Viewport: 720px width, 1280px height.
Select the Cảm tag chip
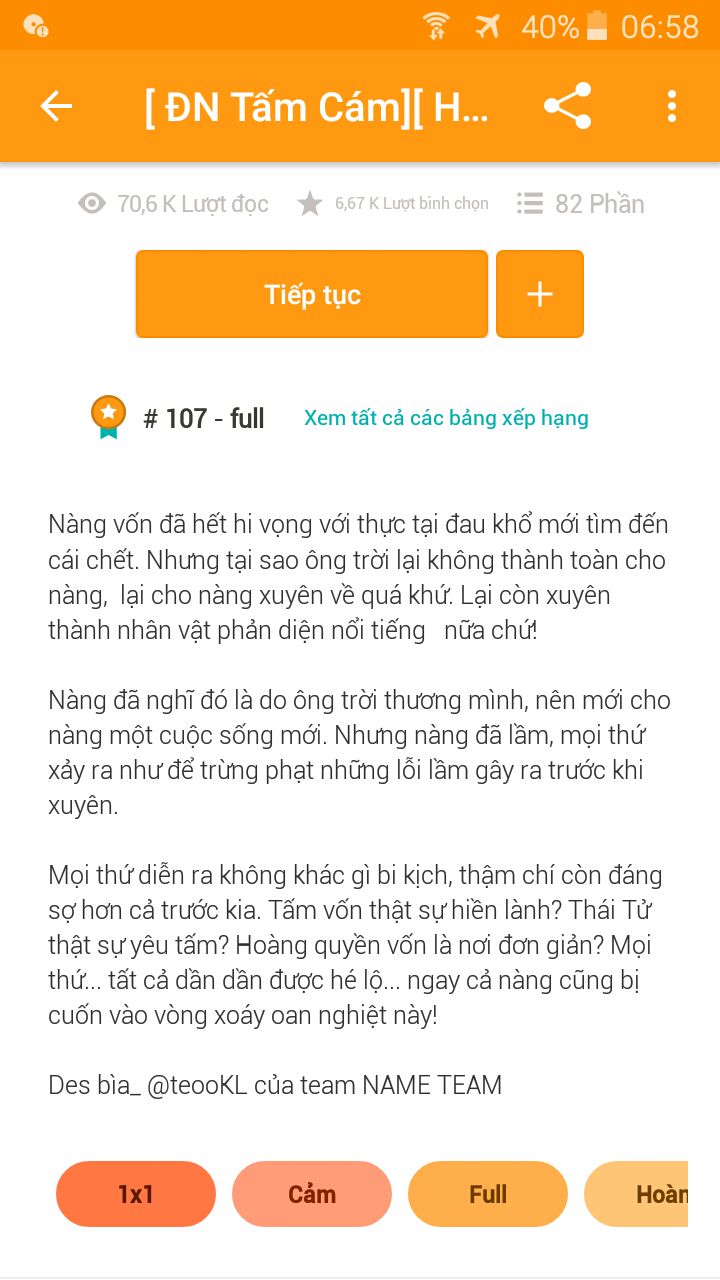point(312,1194)
